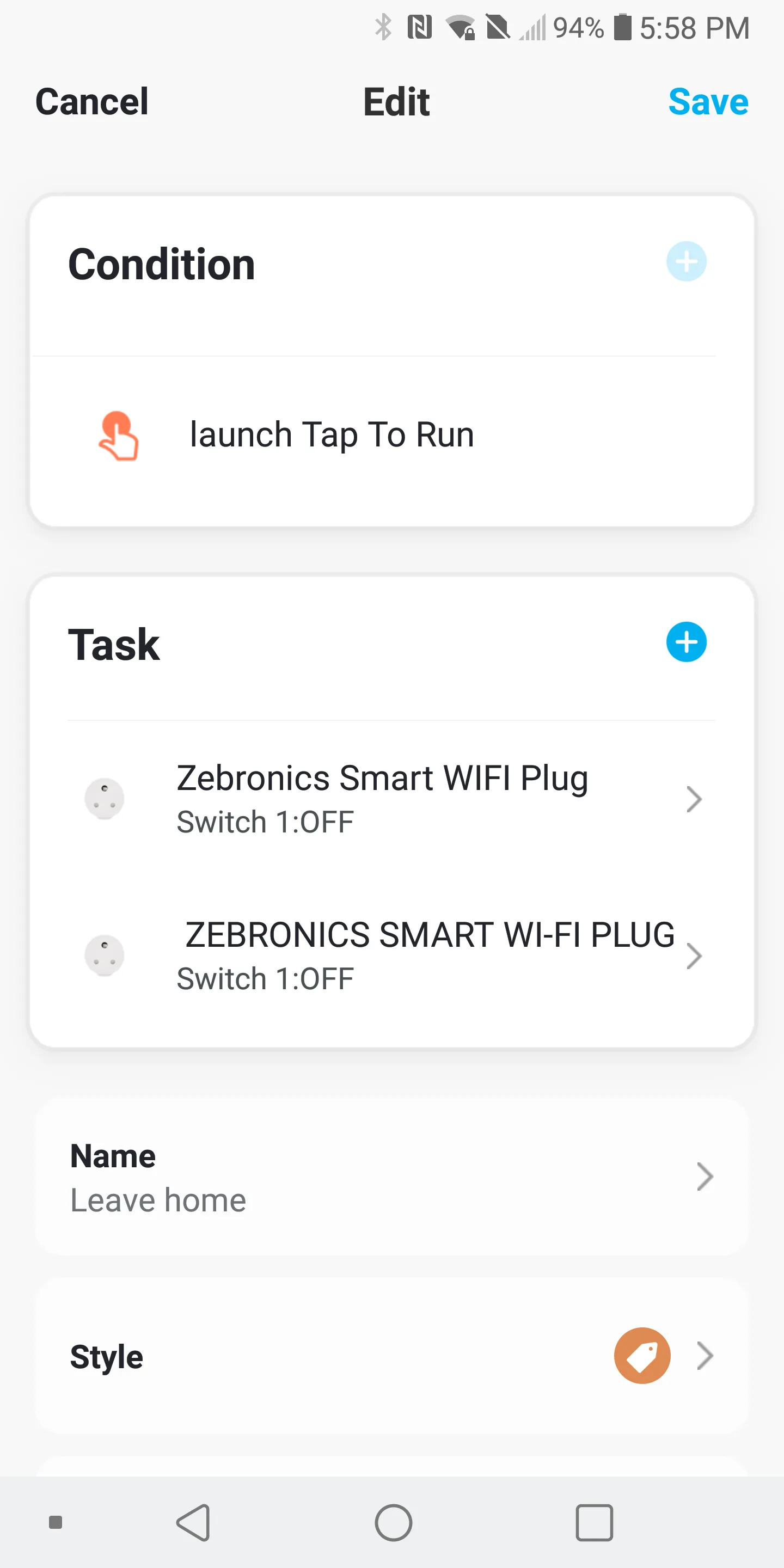The width and height of the screenshot is (784, 1568).
Task: Open the Name editor via its chevron
Action: [x=705, y=1176]
